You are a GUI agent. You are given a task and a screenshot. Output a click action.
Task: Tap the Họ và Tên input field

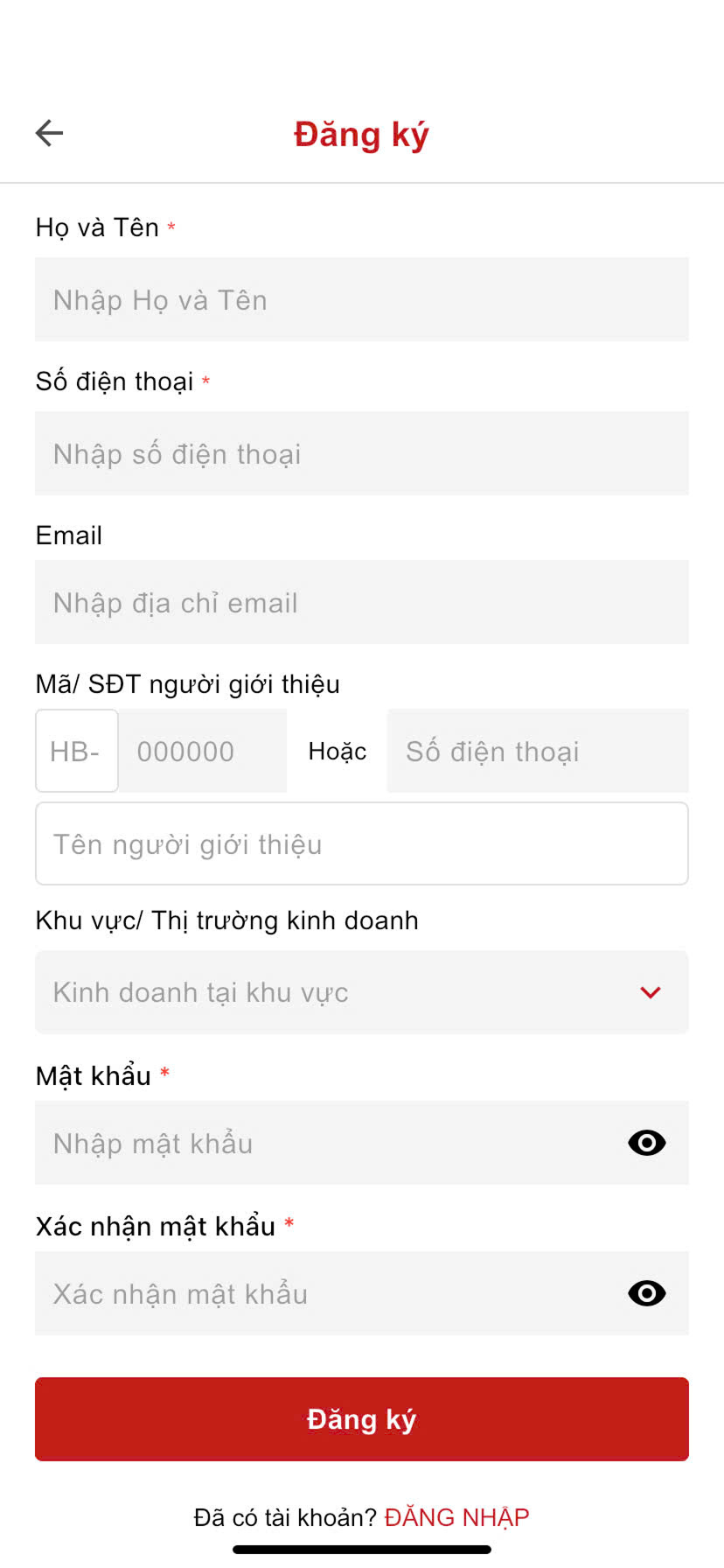coord(362,299)
